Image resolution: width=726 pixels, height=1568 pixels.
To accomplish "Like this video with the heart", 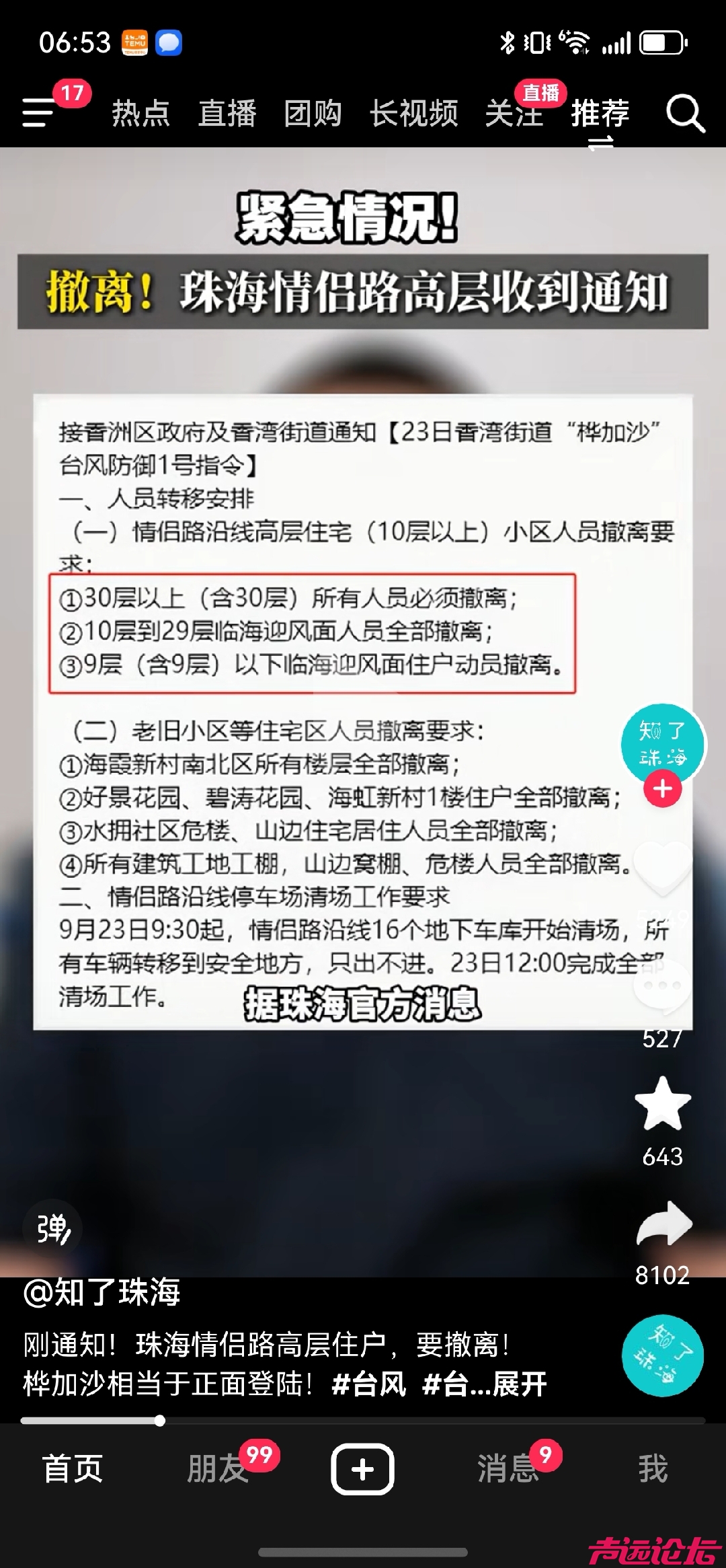I will 662,868.
